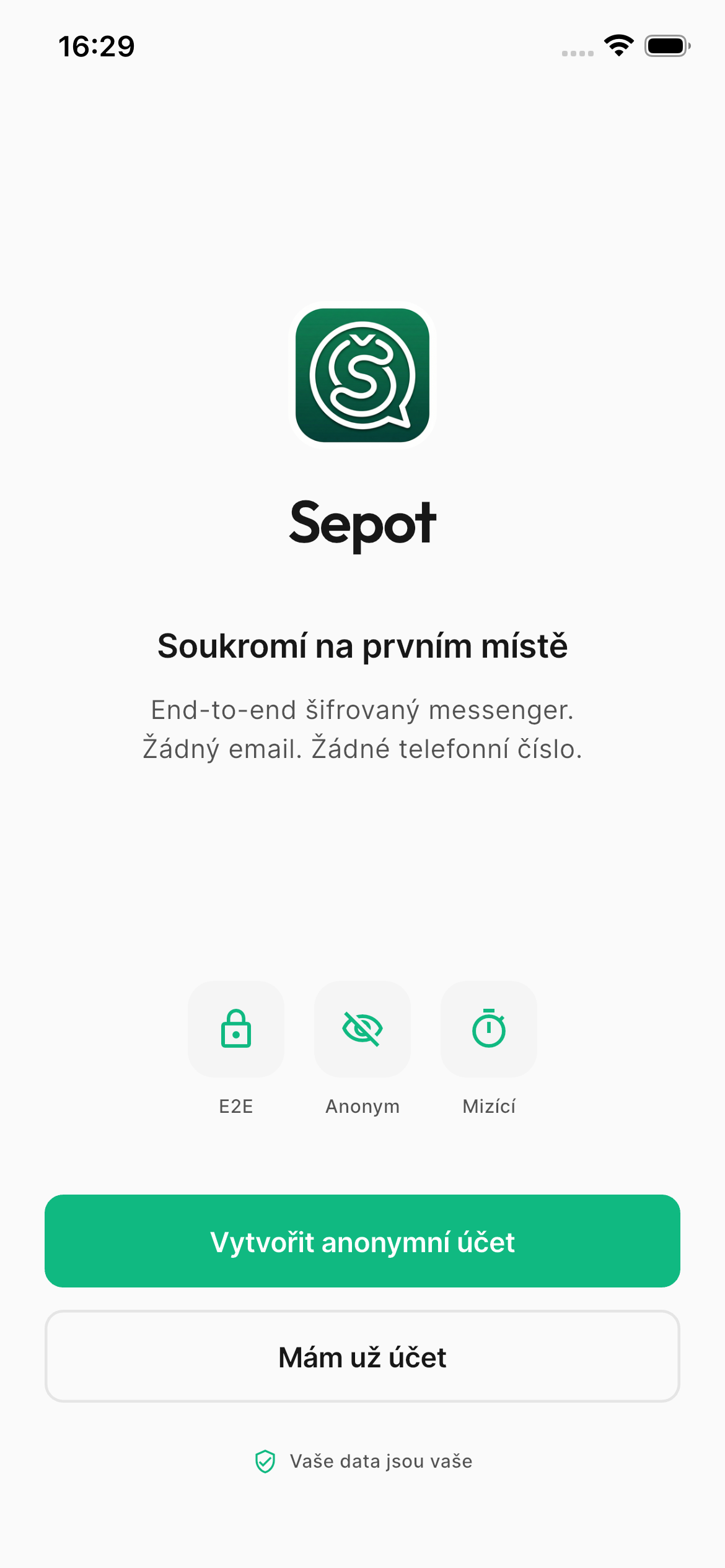Viewport: 725px width, 1568px height.
Task: Enable the E2E encryption feature tile
Action: click(x=236, y=1030)
